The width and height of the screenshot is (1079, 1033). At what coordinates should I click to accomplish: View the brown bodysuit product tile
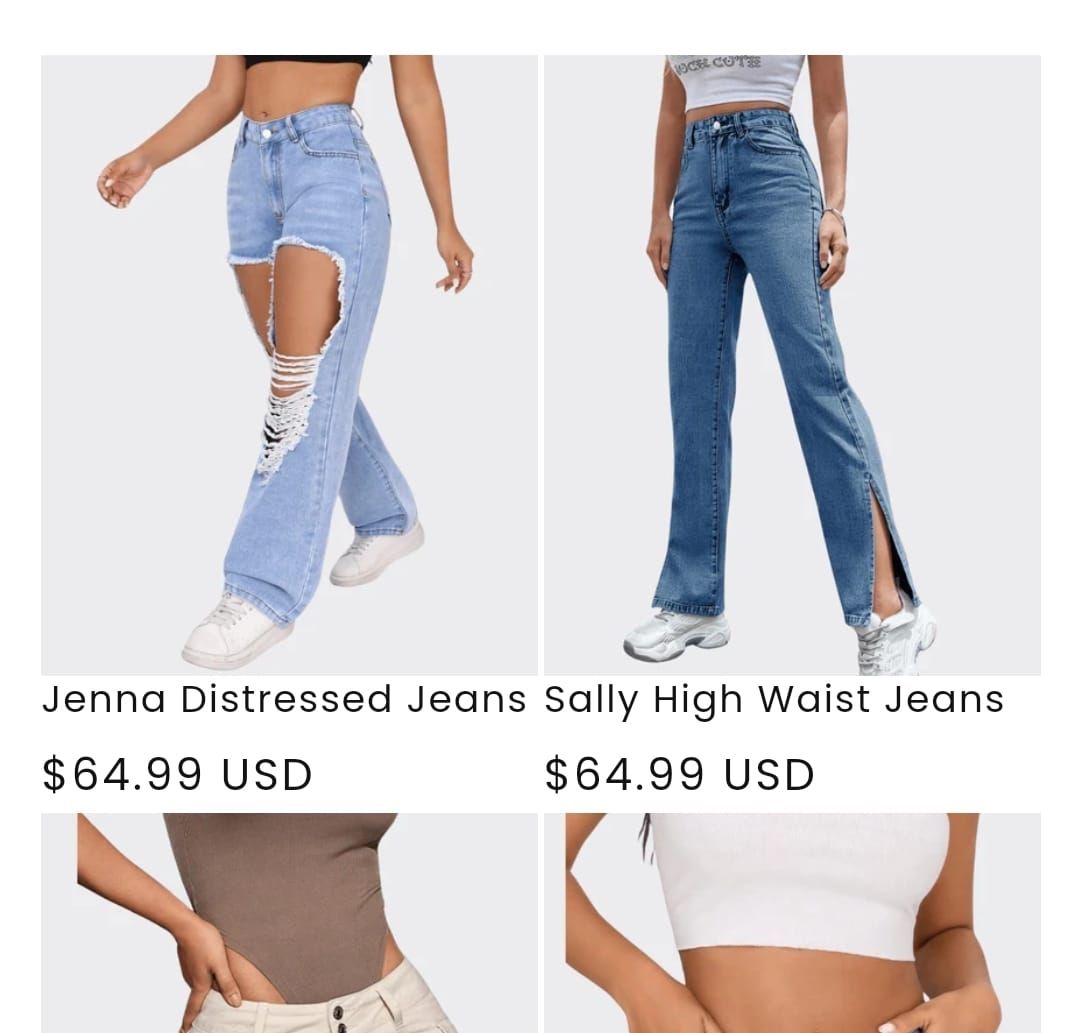(x=289, y=922)
